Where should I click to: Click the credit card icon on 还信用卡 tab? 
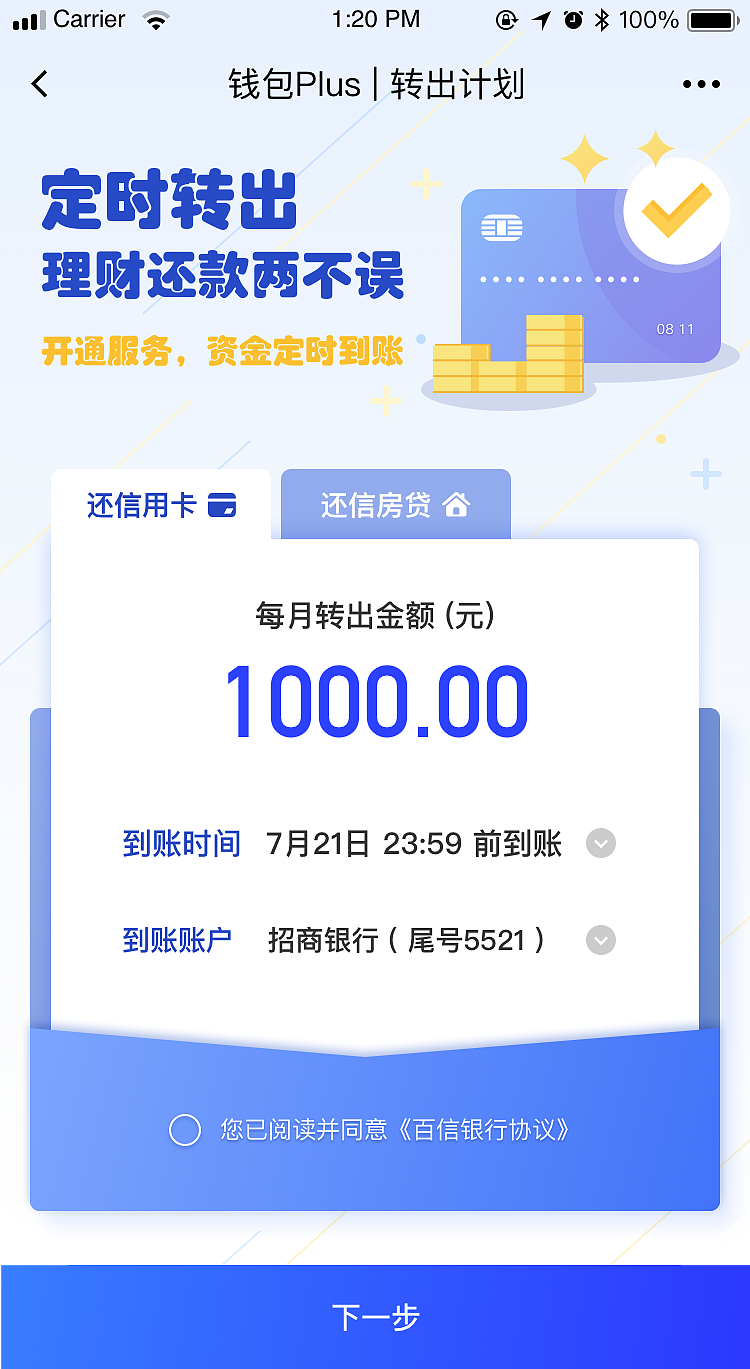click(222, 505)
